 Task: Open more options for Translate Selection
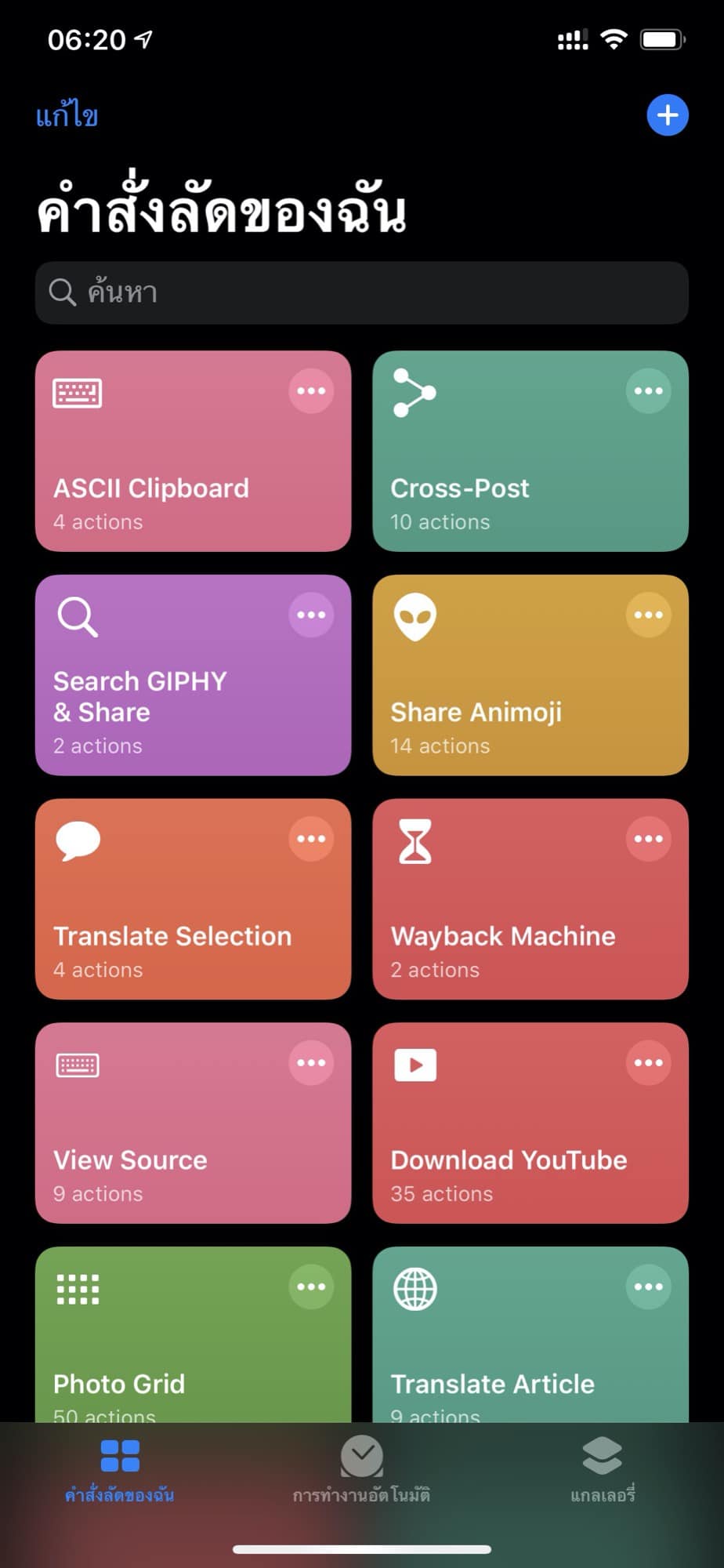(311, 839)
